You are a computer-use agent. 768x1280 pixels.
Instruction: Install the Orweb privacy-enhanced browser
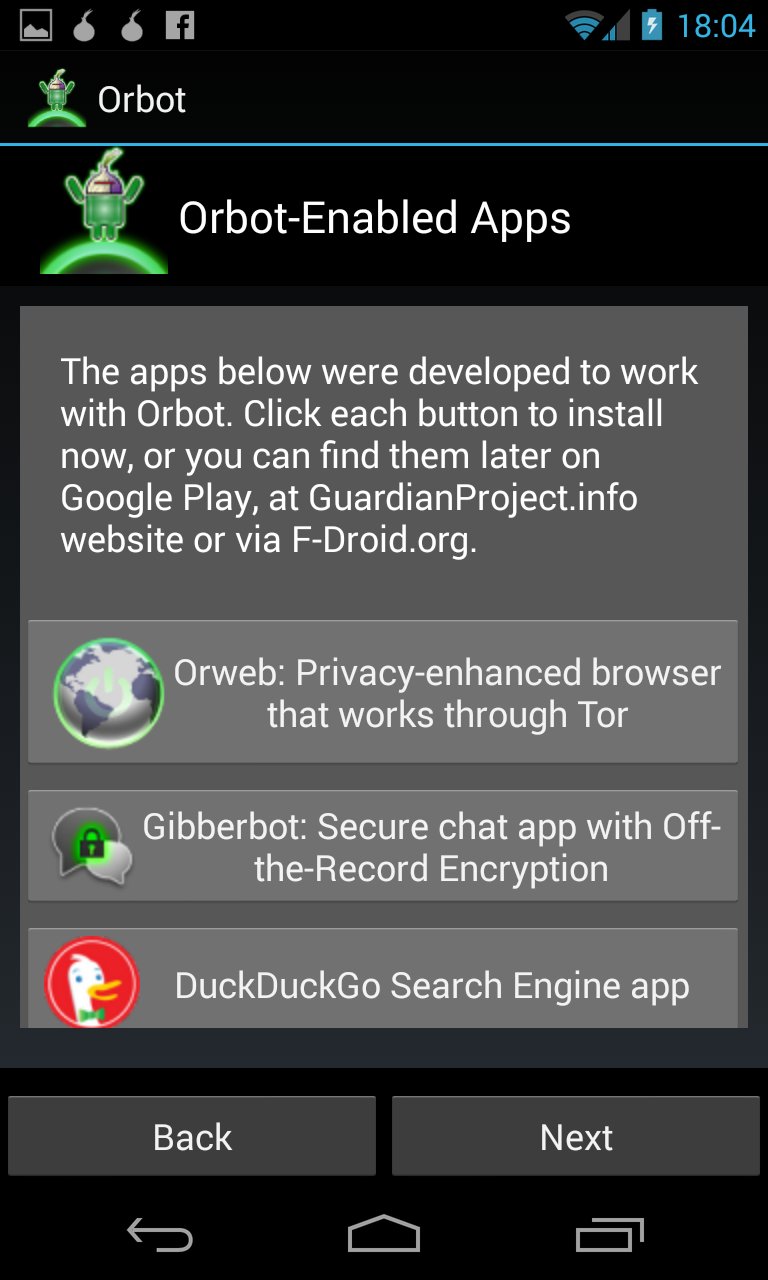pos(383,692)
